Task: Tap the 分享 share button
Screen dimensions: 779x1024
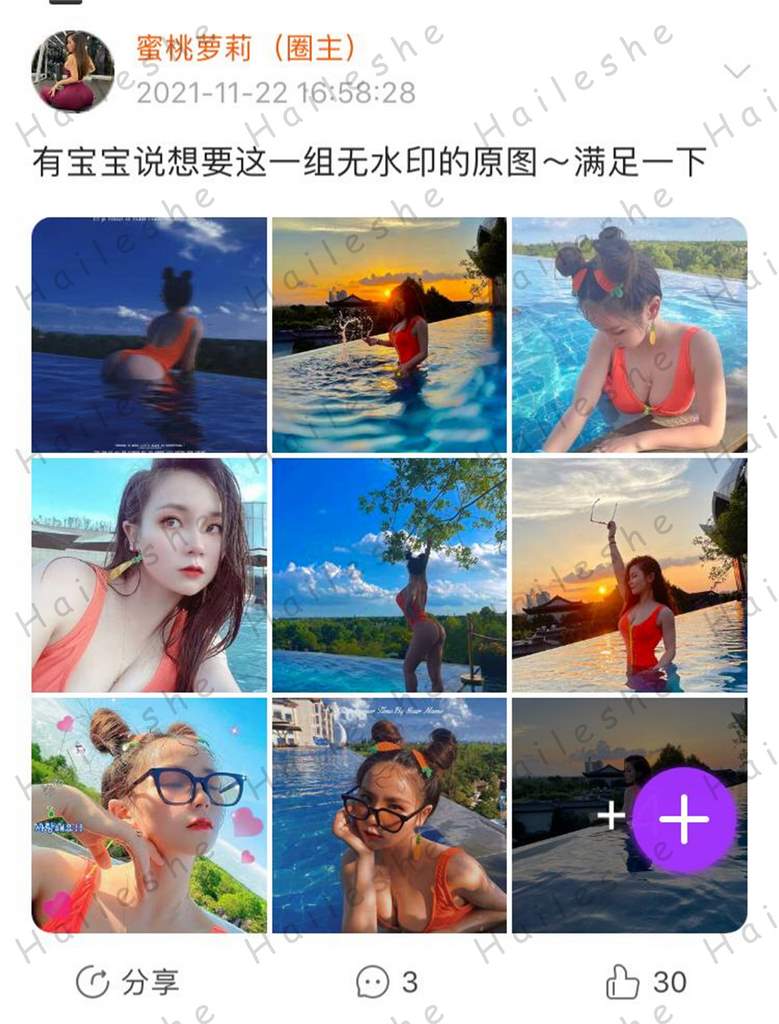Action: (126, 982)
